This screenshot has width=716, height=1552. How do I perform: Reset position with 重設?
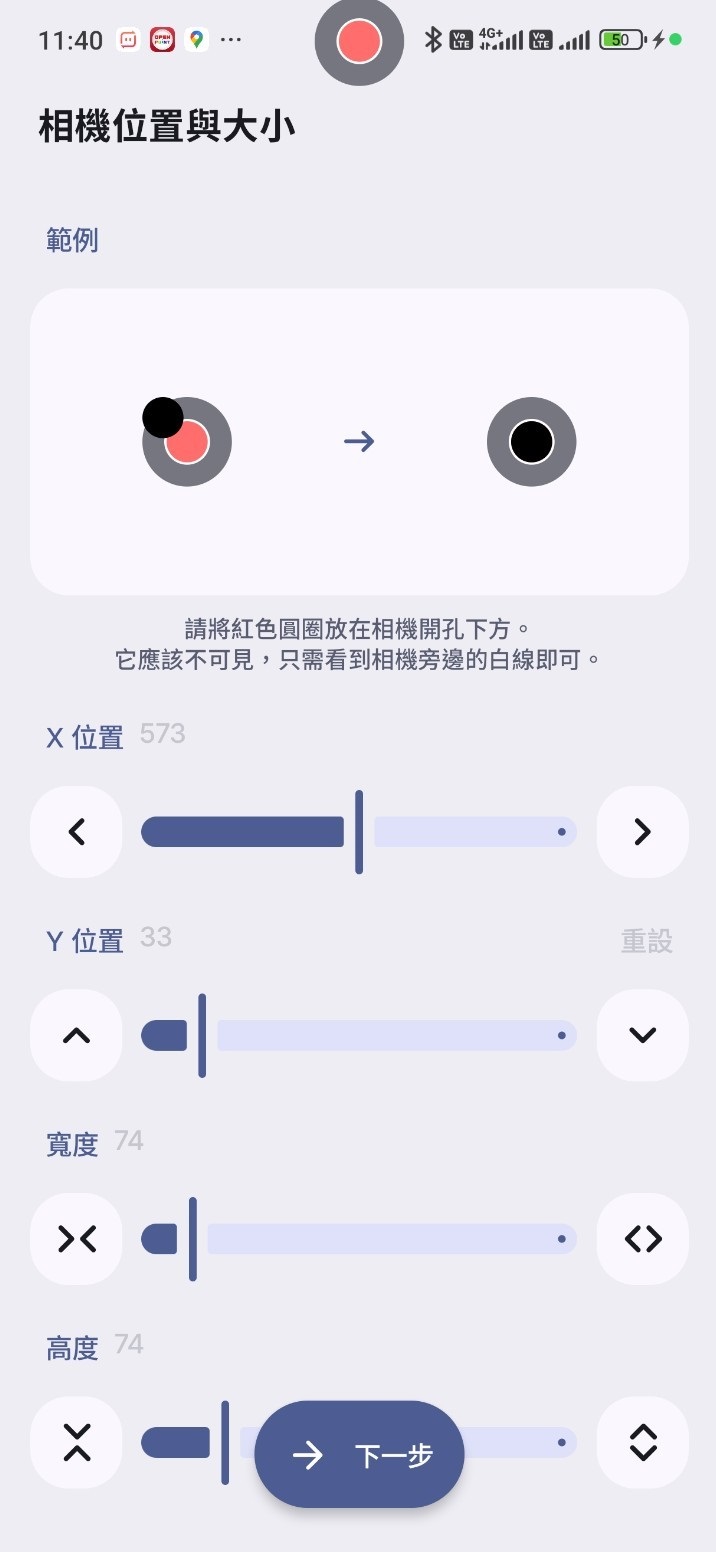tap(646, 941)
